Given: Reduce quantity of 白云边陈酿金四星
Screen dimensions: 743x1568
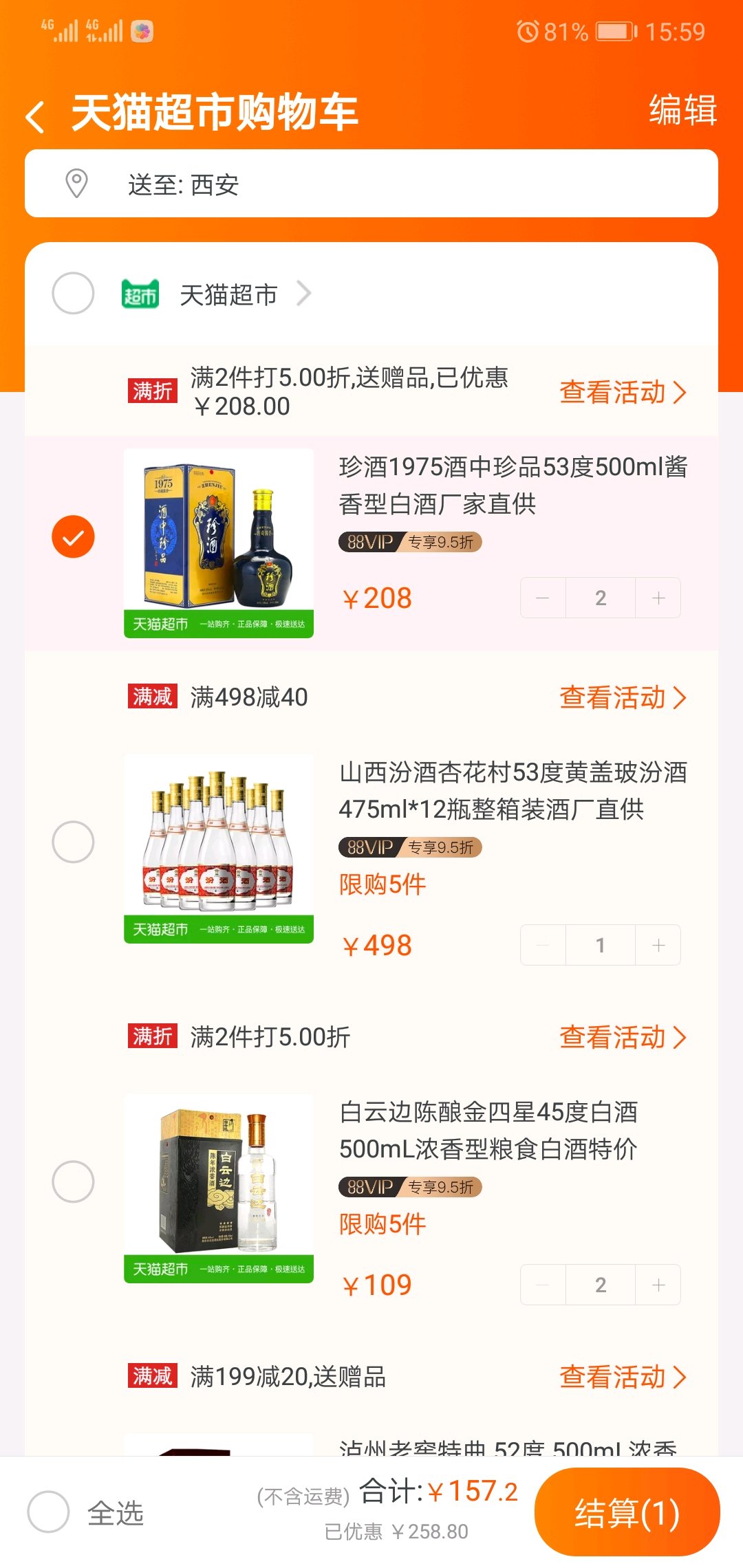Looking at the screenshot, I should [x=543, y=1285].
